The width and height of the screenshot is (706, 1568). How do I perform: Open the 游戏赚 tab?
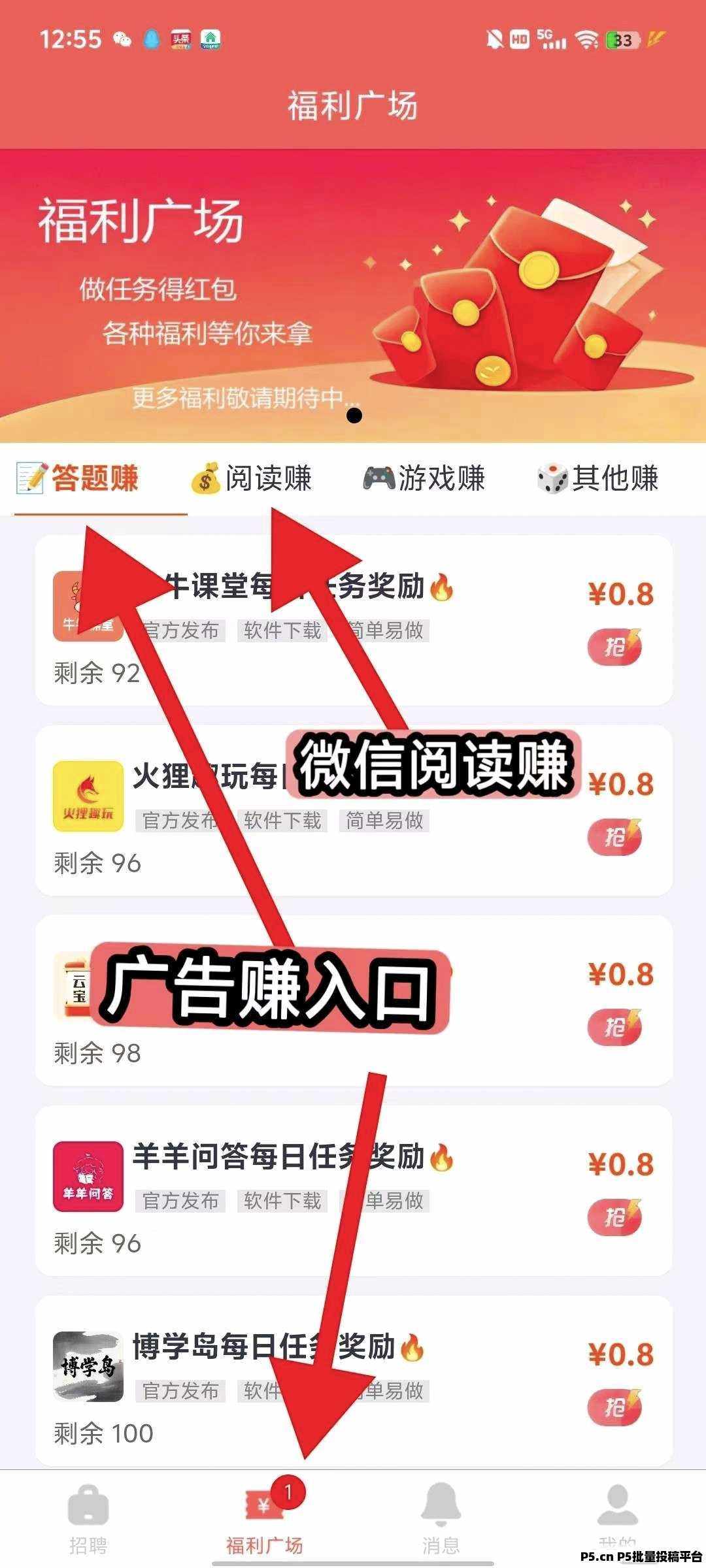click(424, 478)
